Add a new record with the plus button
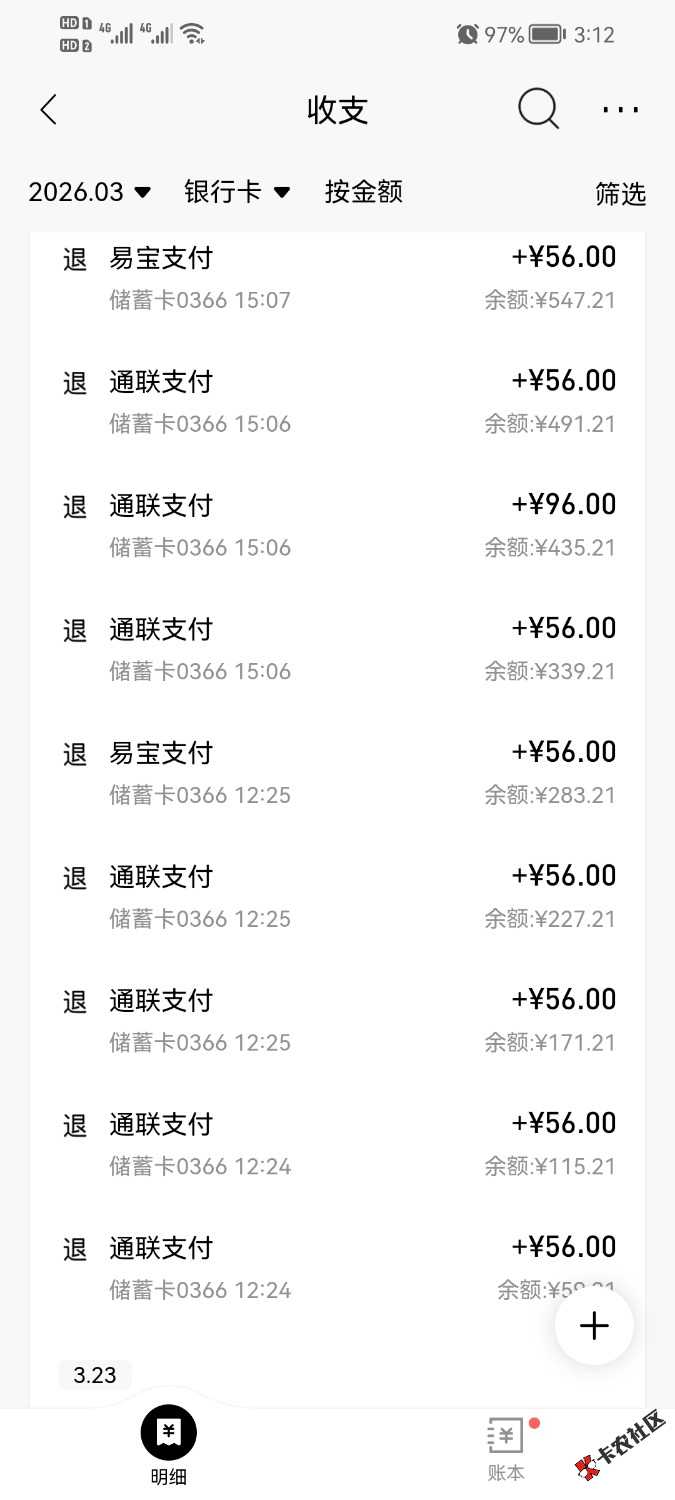This screenshot has width=675, height=1500. click(x=594, y=1326)
